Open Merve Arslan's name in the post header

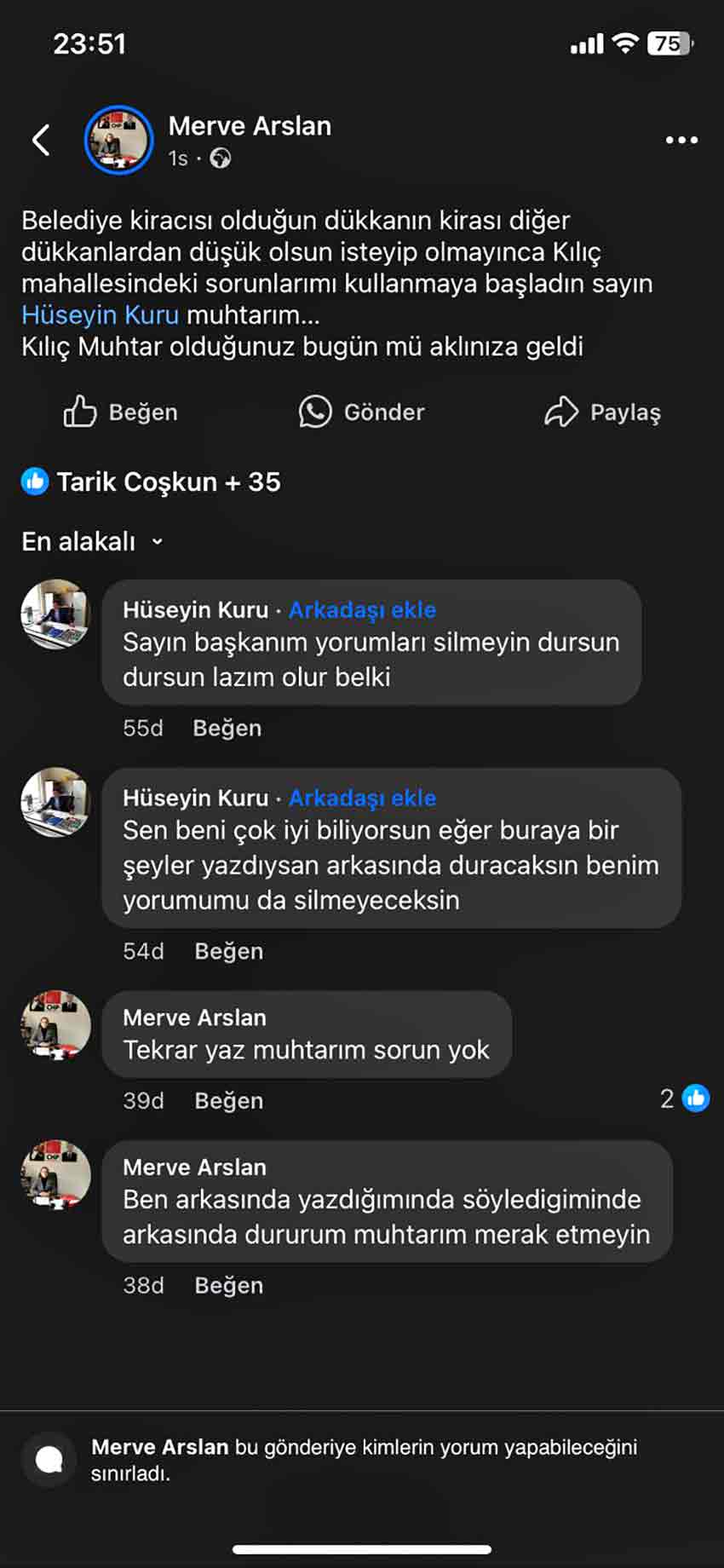[x=250, y=126]
